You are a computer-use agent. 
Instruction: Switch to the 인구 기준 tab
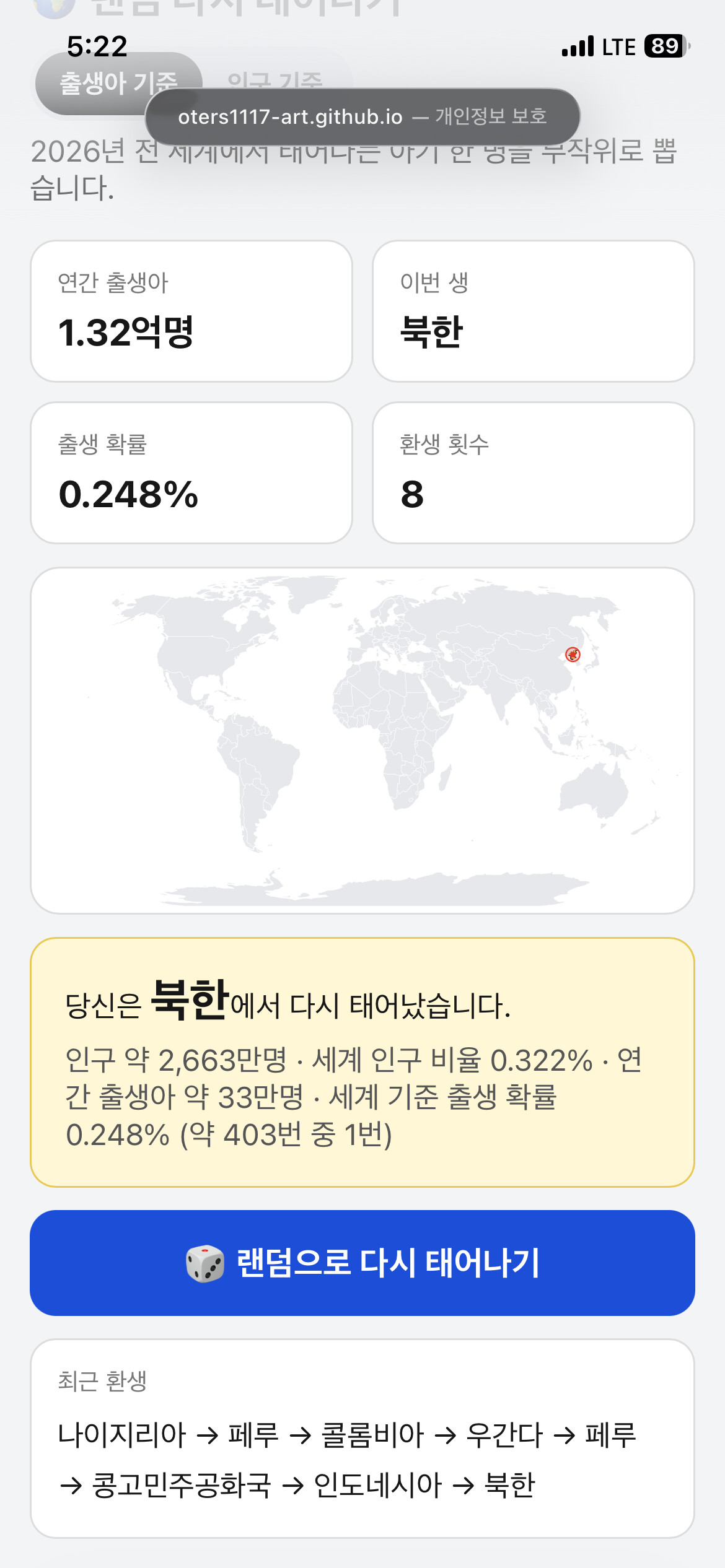pos(275,81)
